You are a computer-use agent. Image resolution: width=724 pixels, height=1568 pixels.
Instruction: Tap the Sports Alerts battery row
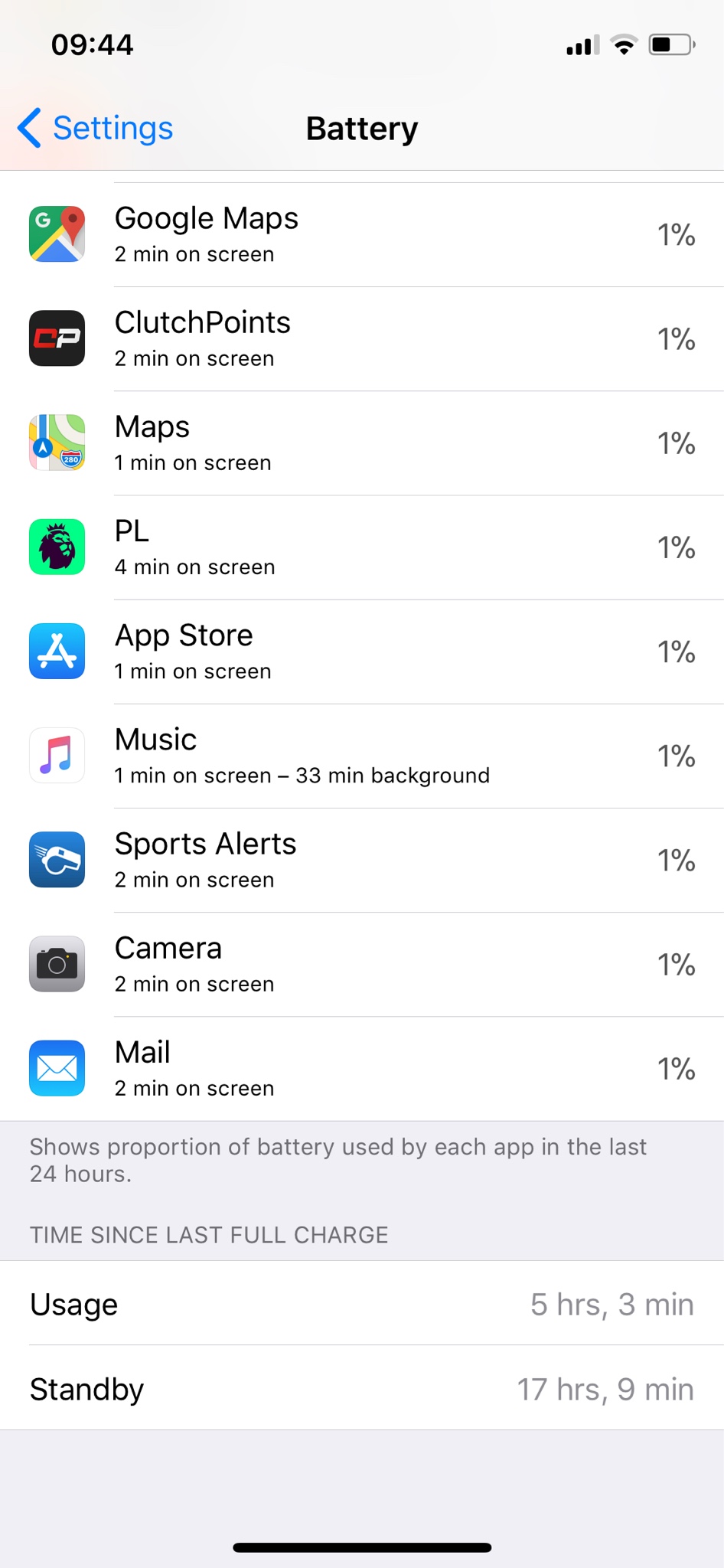point(361,859)
